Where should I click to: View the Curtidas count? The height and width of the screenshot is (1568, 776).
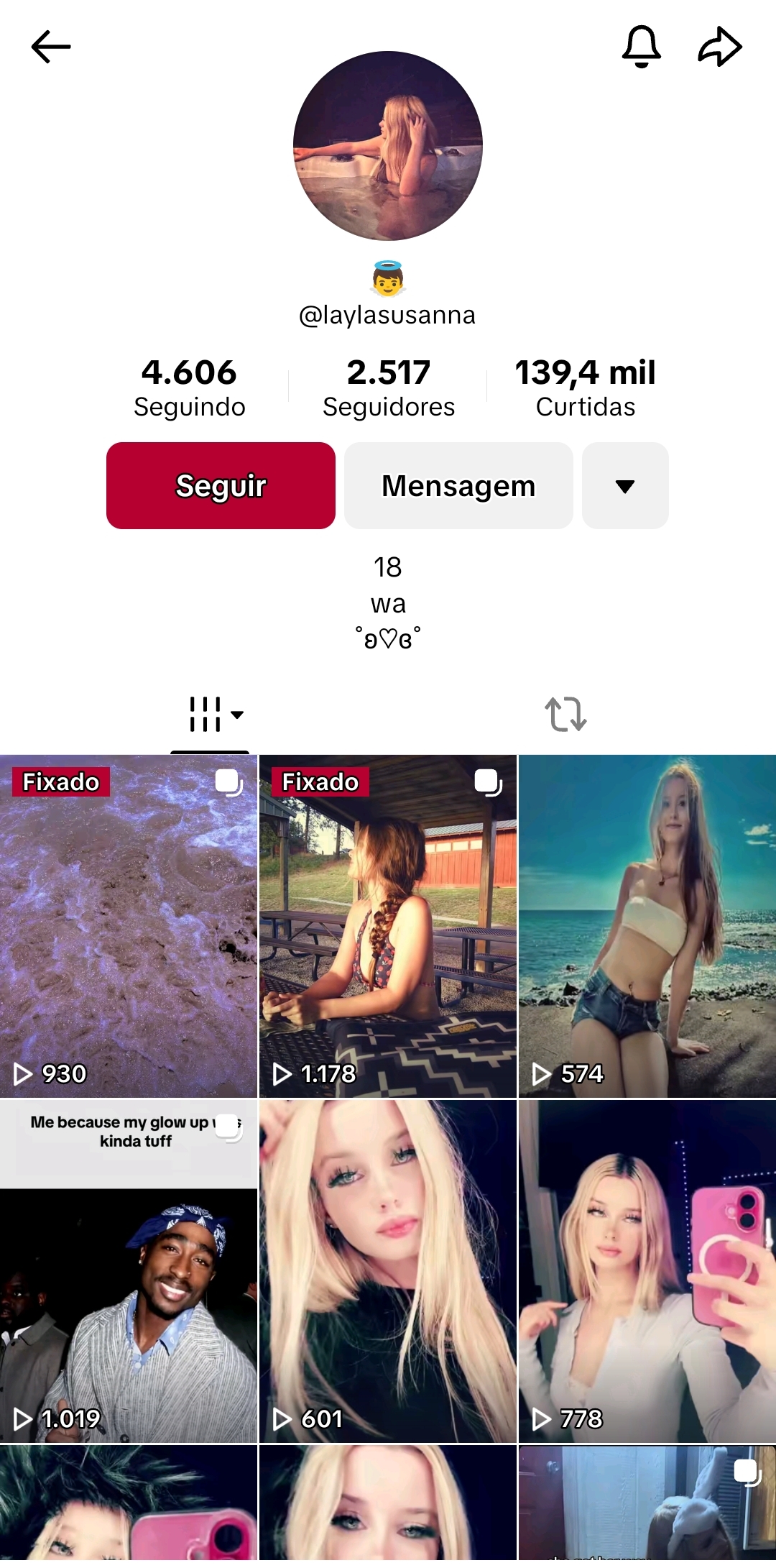(x=586, y=388)
